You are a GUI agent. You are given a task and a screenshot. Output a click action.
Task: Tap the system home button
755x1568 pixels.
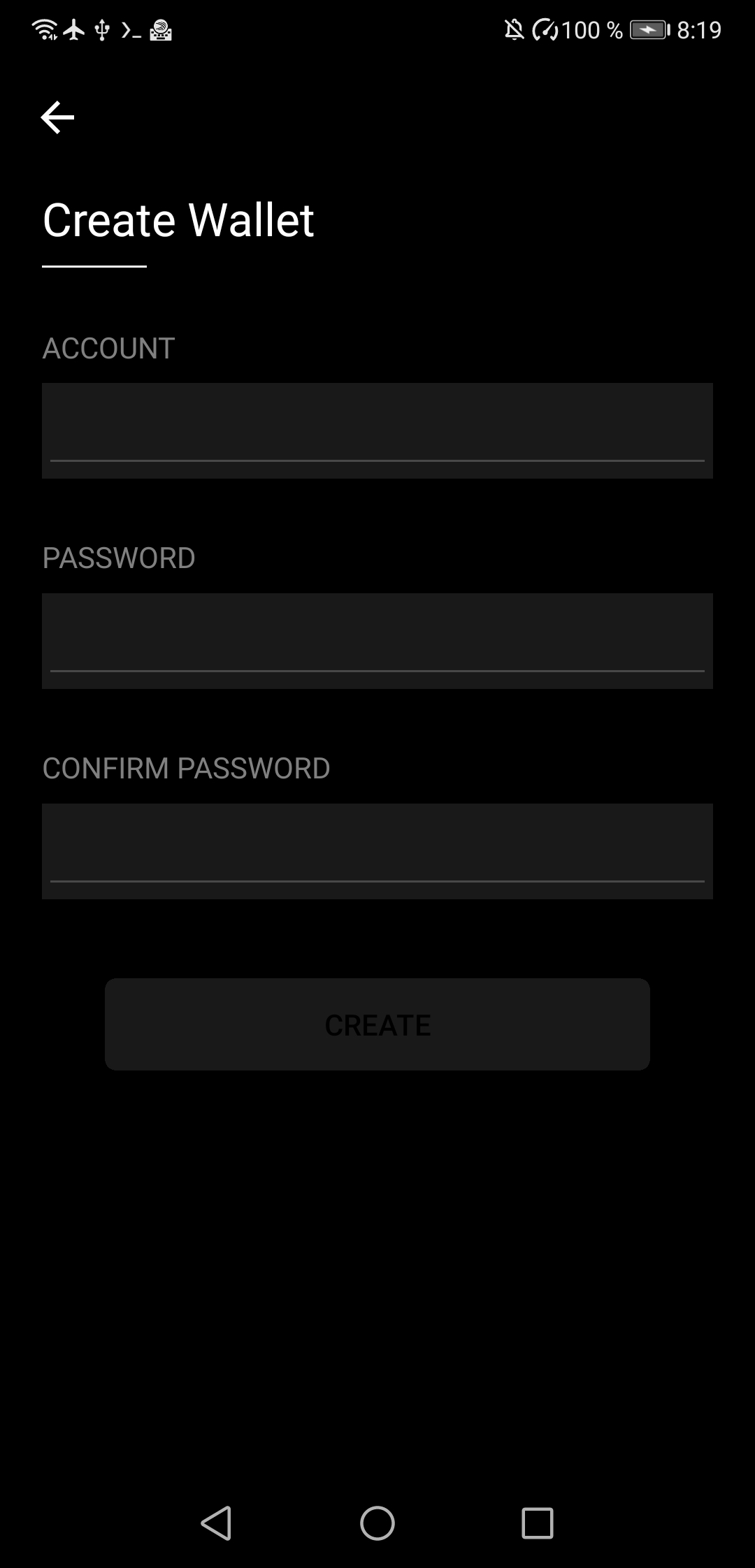(x=377, y=1523)
